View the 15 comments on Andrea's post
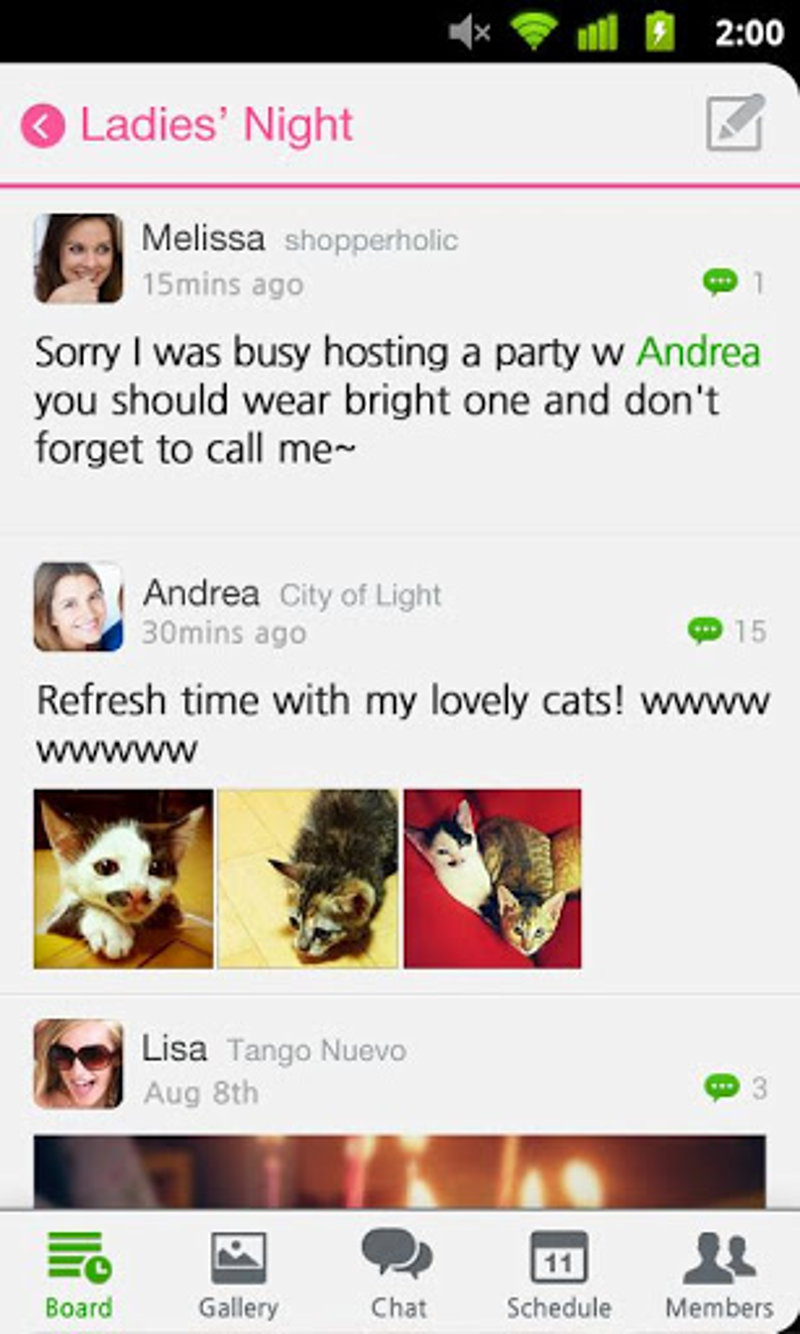 [727, 631]
